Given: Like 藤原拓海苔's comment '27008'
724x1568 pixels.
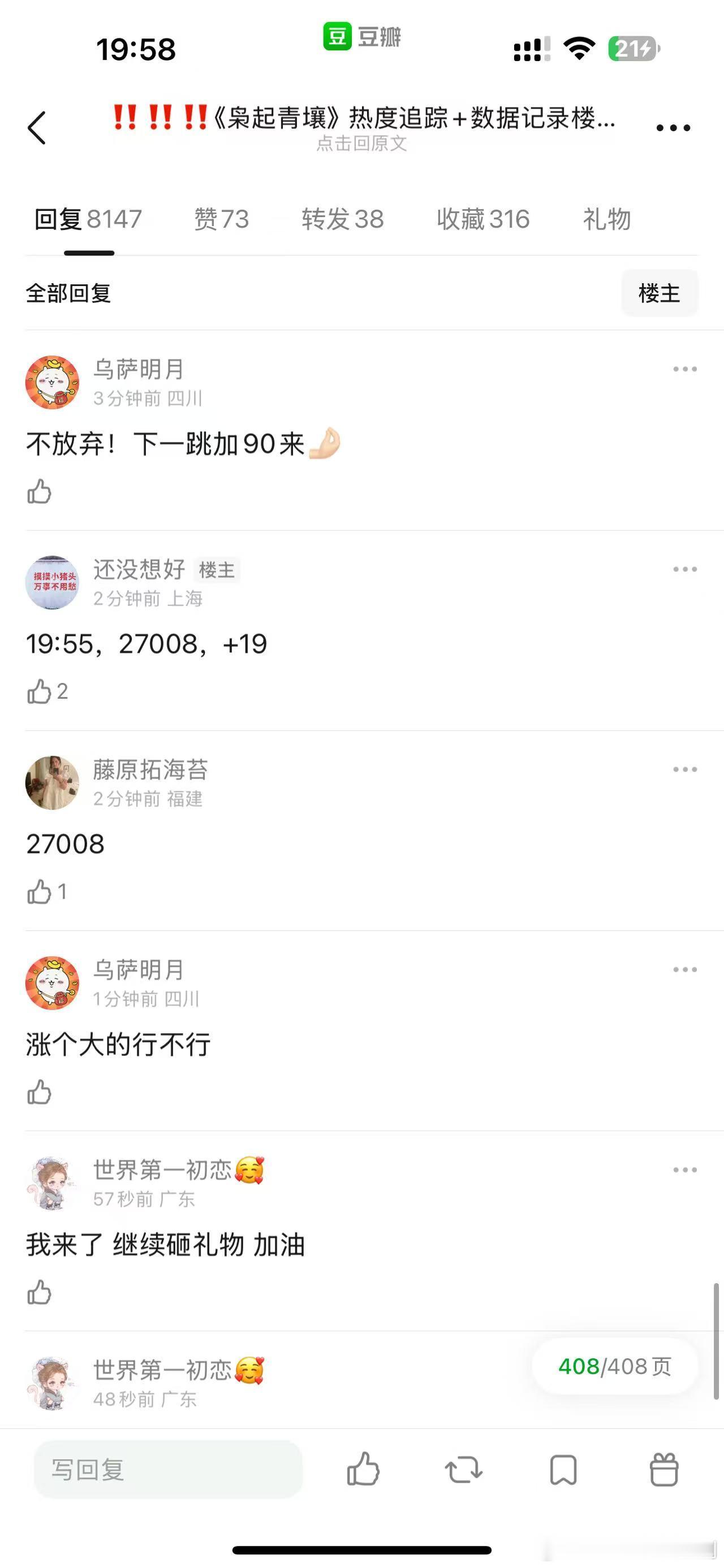Looking at the screenshot, I should pyautogui.click(x=40, y=893).
